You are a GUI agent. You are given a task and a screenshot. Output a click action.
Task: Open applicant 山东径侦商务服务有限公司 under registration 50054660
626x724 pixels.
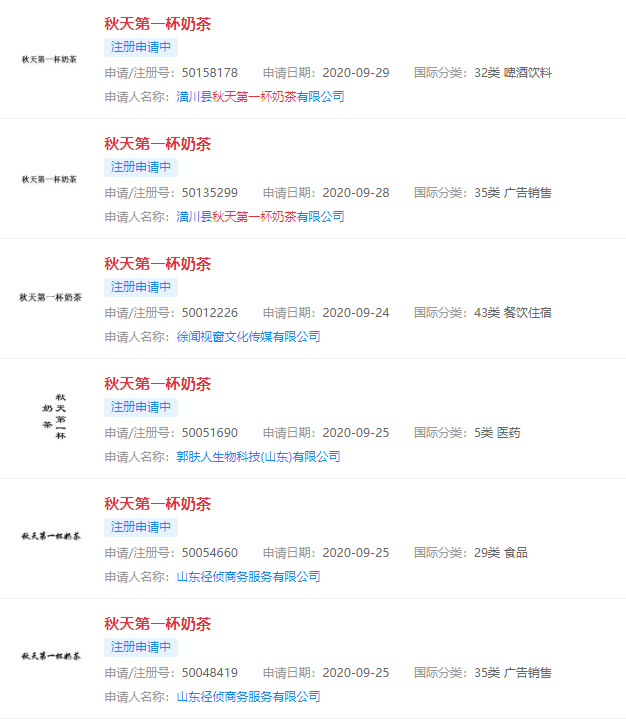click(248, 577)
